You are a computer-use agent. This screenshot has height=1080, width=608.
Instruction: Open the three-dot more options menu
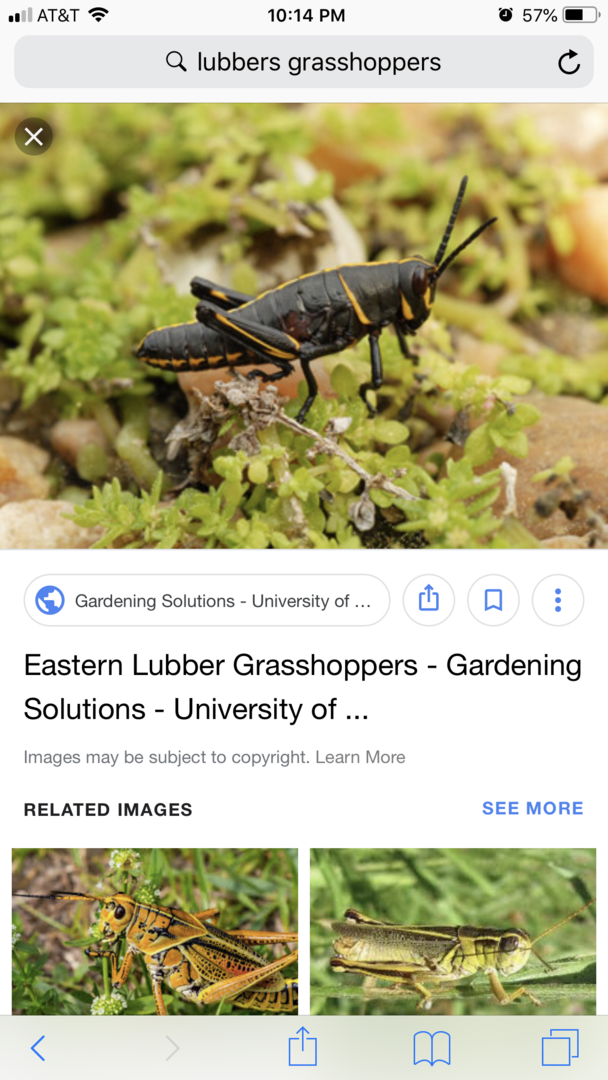point(557,600)
